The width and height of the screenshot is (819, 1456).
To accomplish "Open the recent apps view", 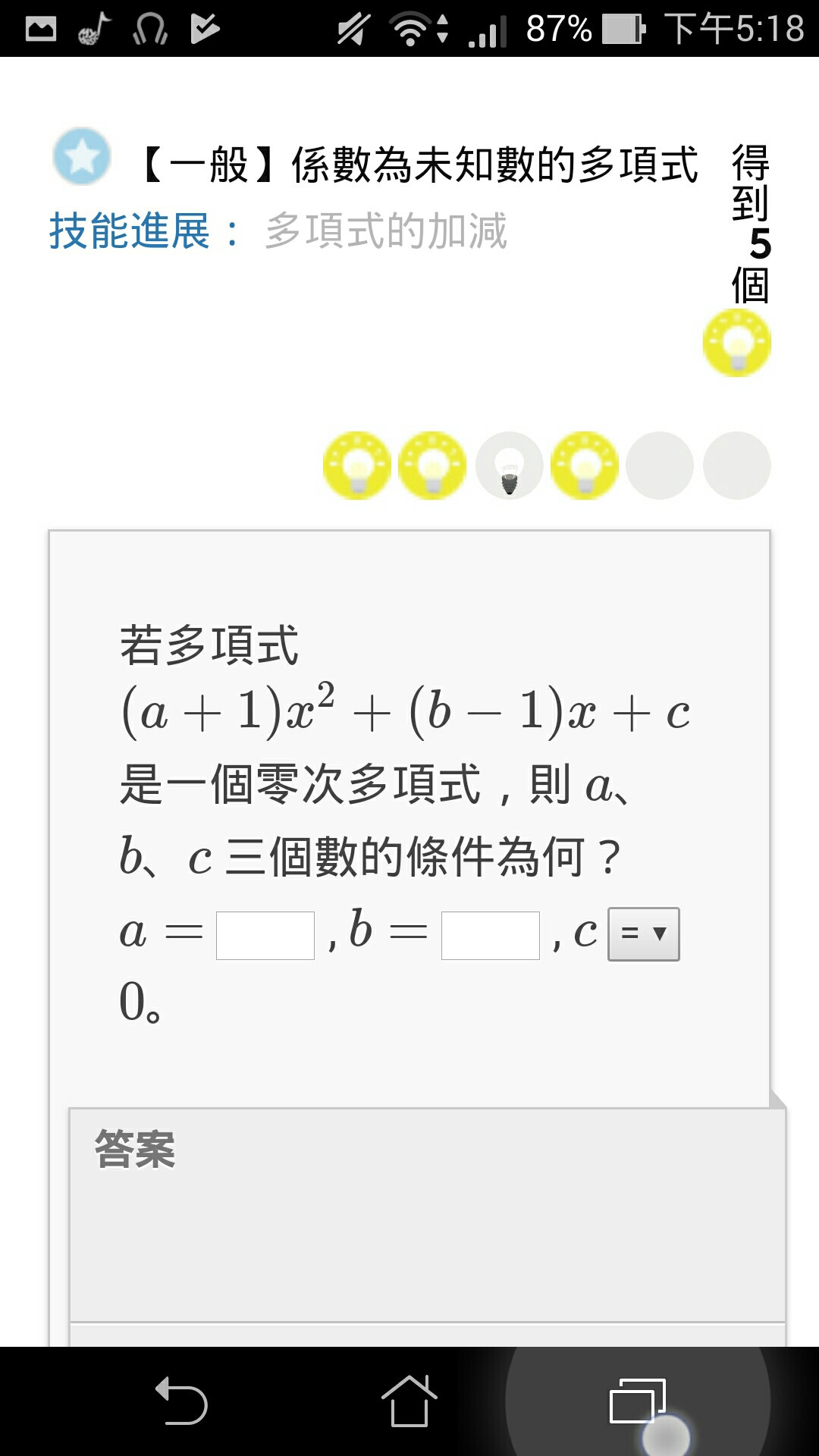I will (x=638, y=1401).
